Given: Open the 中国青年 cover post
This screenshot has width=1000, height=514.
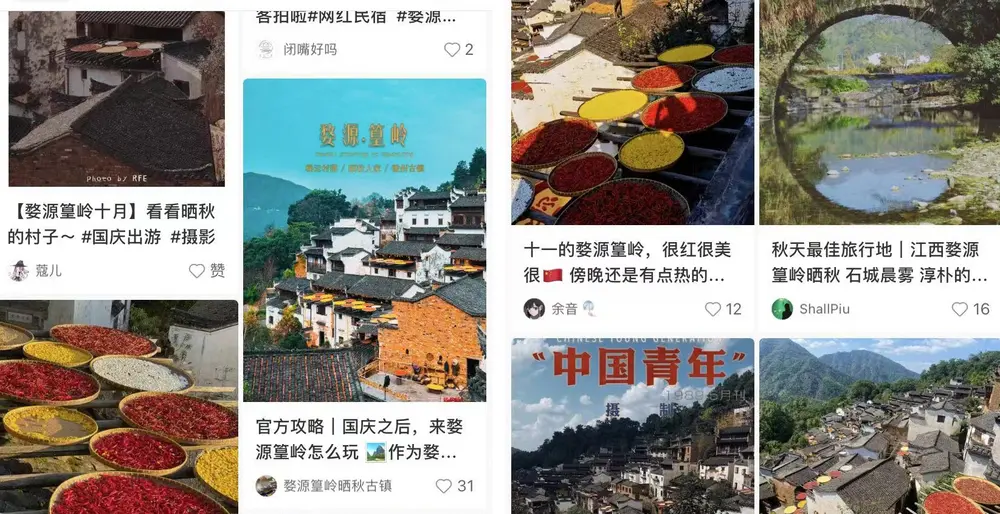Looking at the screenshot, I should click(632, 425).
